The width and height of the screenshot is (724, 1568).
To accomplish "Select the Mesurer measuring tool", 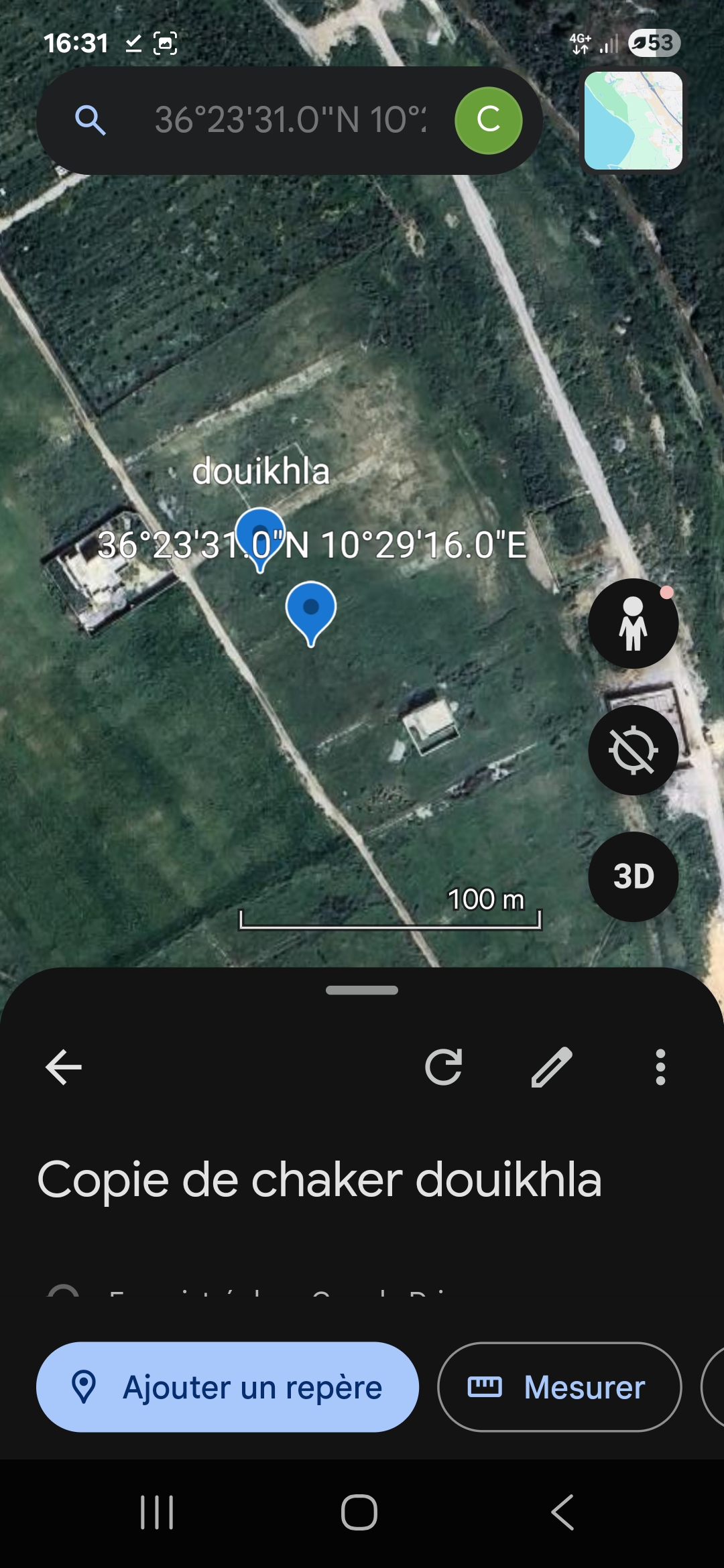I will coord(559,1387).
